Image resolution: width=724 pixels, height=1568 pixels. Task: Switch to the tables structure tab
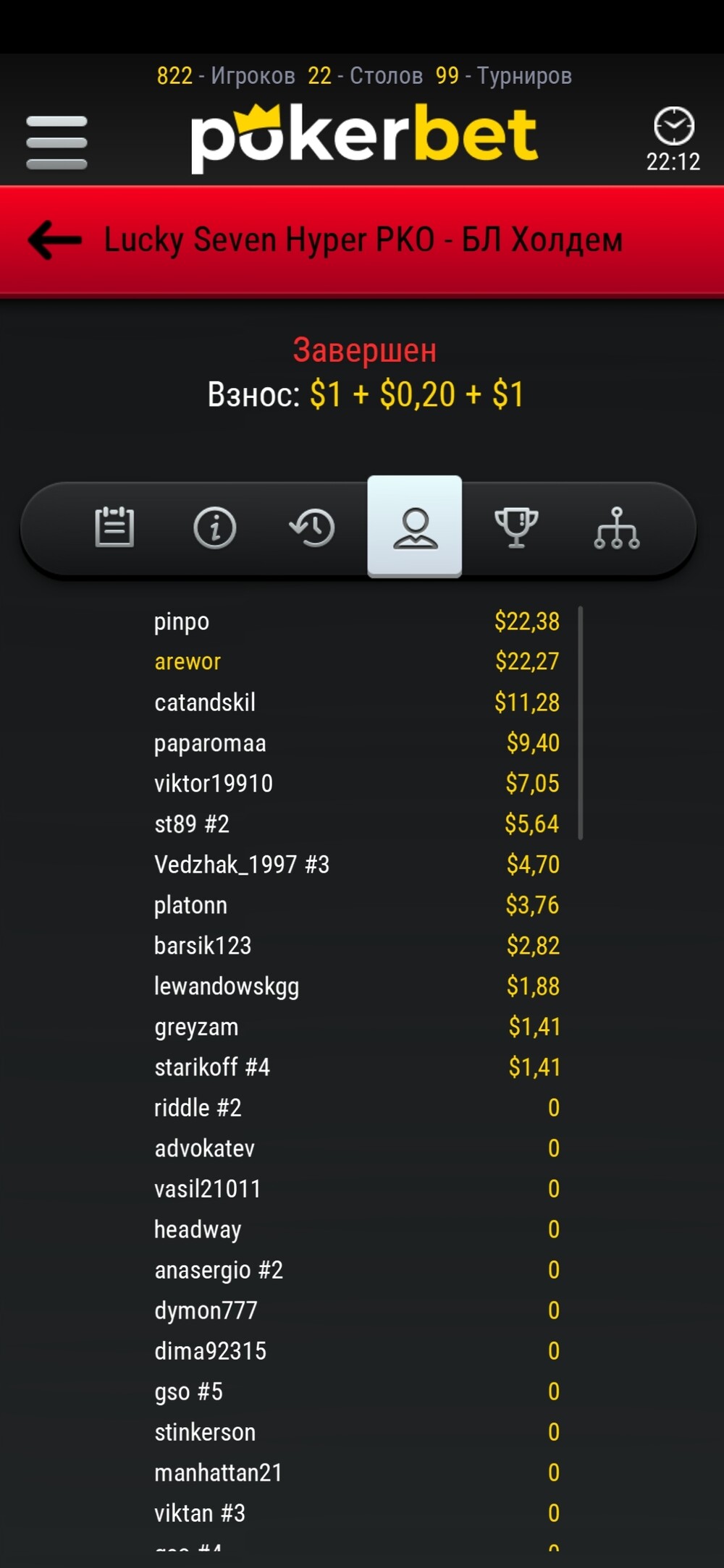pyautogui.click(x=617, y=527)
